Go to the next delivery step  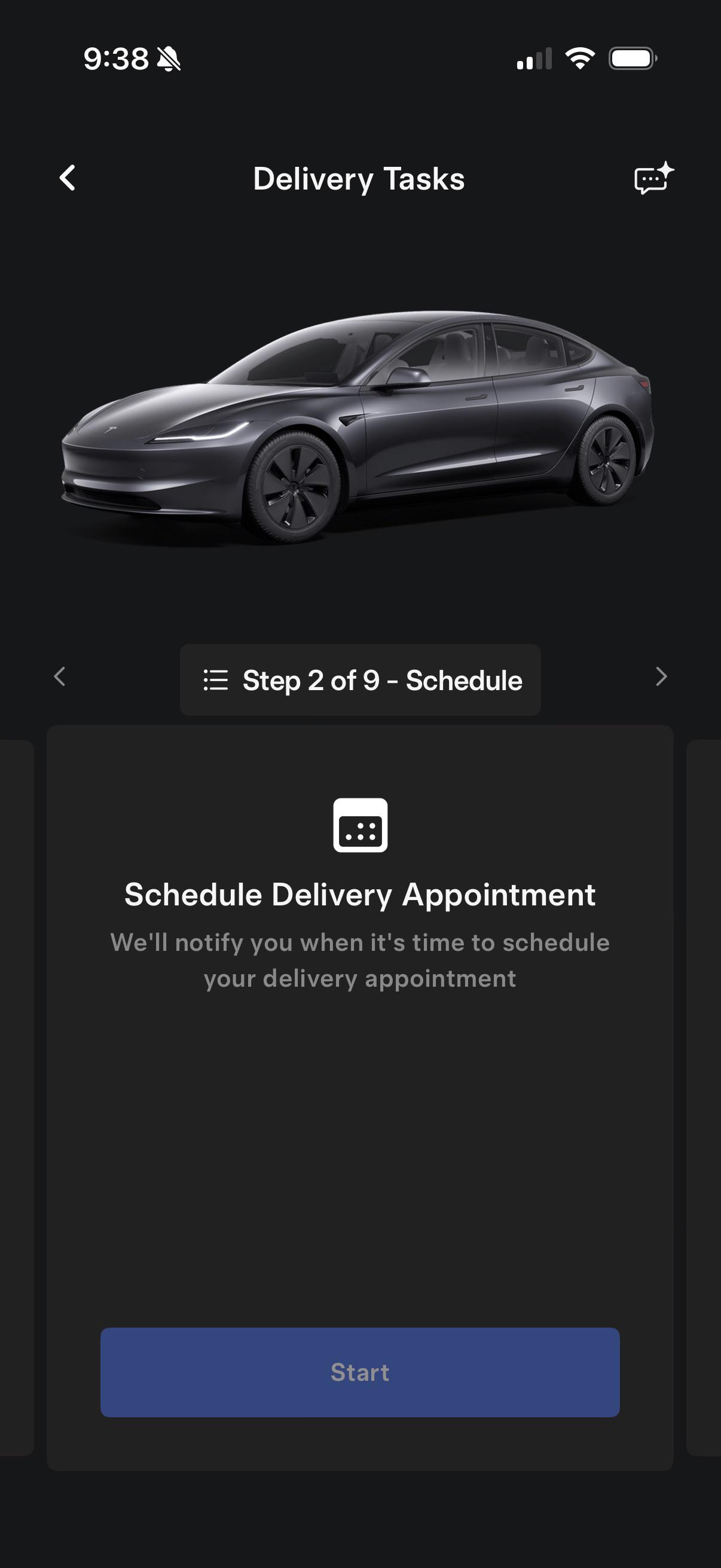click(x=661, y=677)
